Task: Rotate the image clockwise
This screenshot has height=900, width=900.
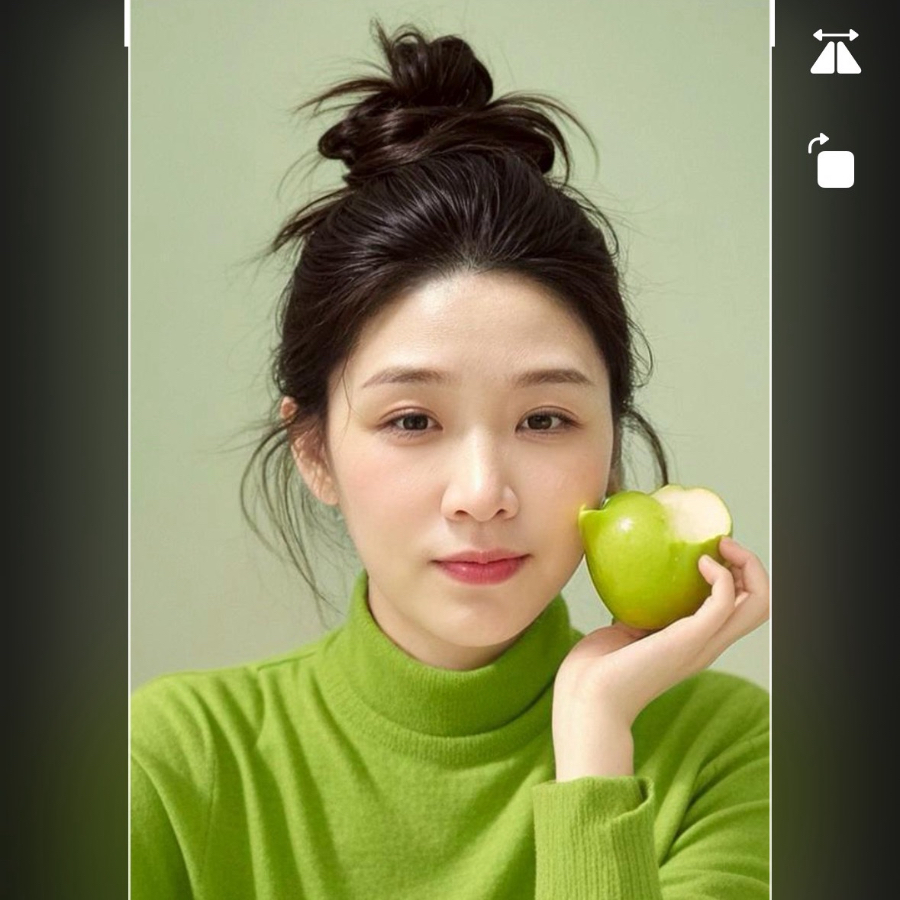Action: coord(833,162)
